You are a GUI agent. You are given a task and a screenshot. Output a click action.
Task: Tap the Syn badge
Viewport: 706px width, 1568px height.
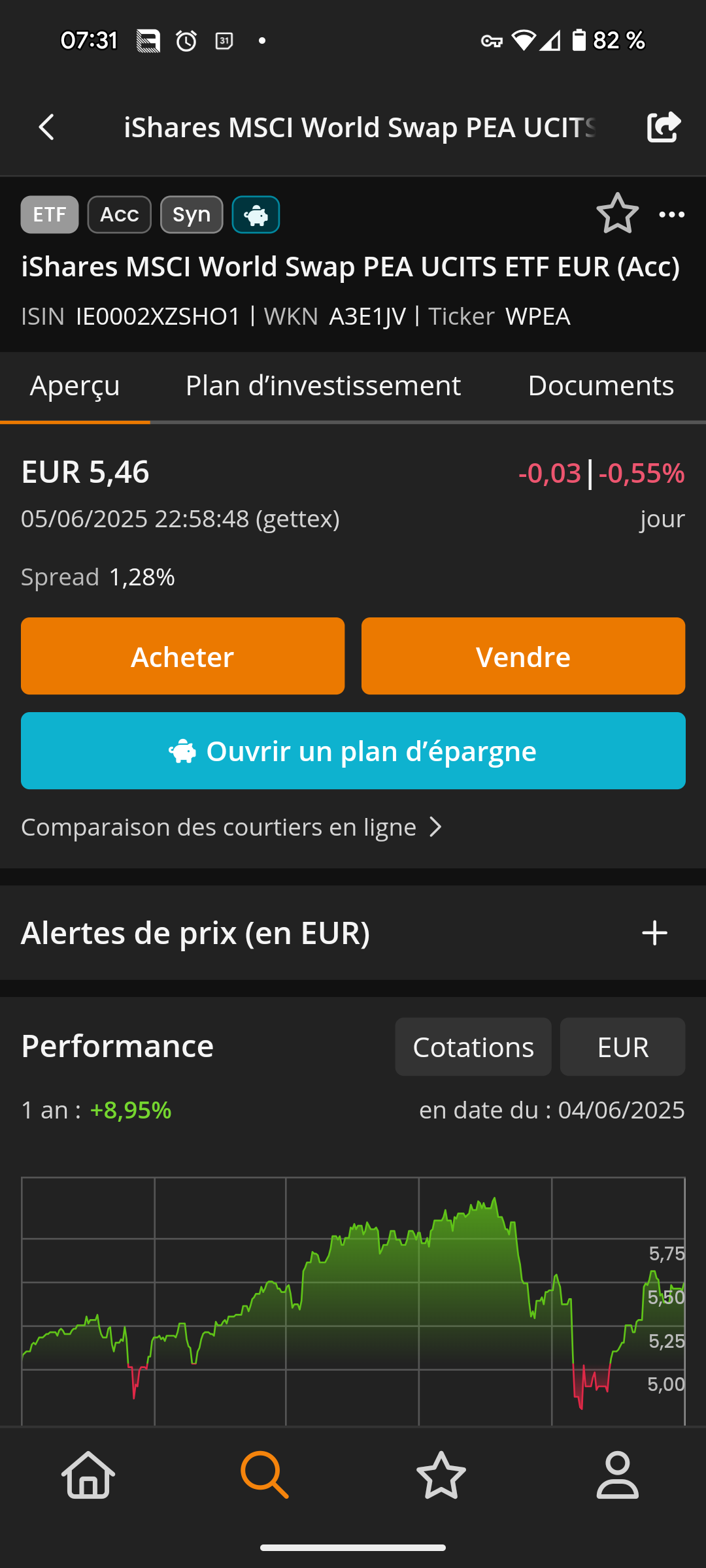(192, 214)
